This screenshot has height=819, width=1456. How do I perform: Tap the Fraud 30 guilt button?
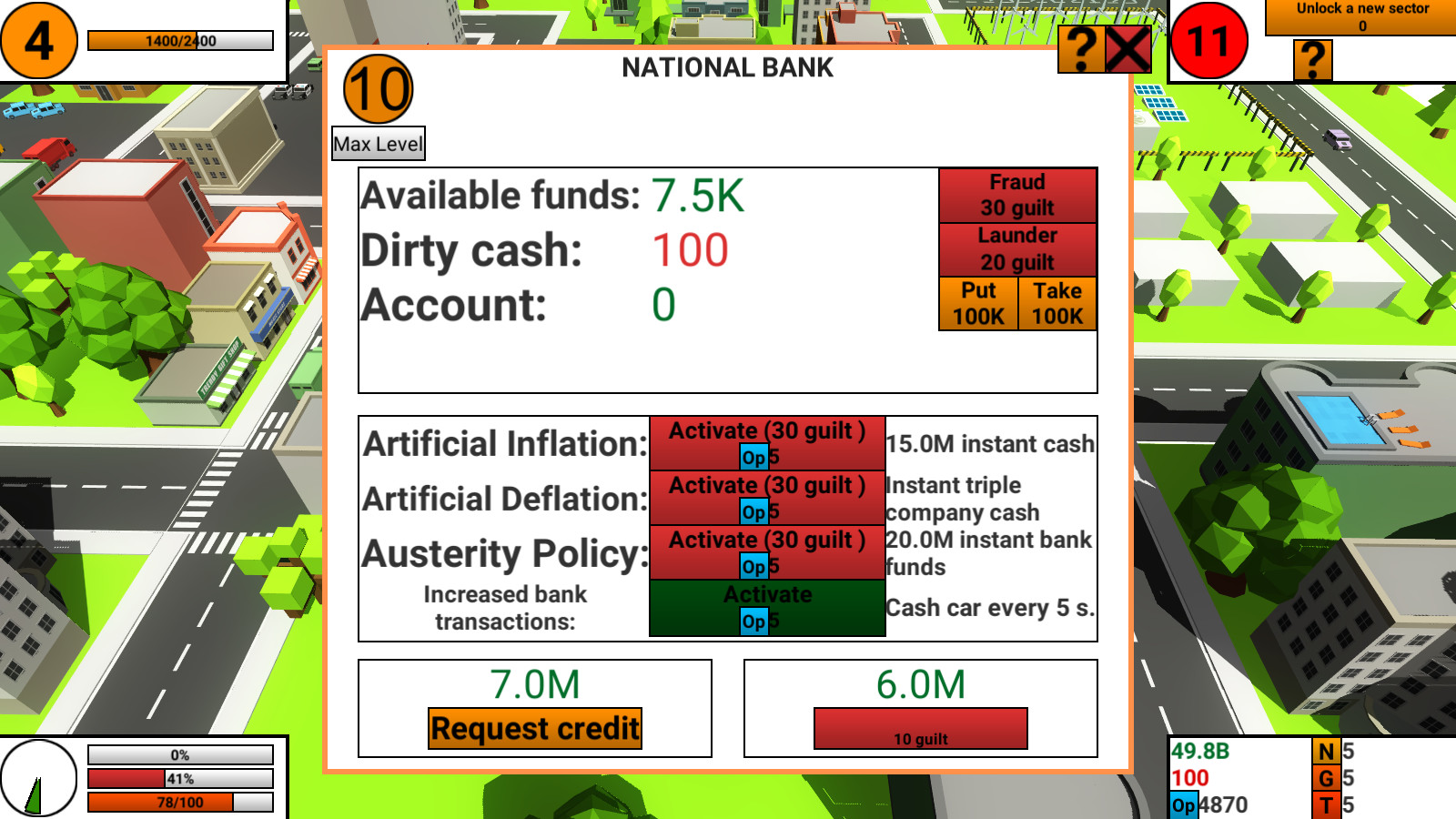coord(1017,195)
